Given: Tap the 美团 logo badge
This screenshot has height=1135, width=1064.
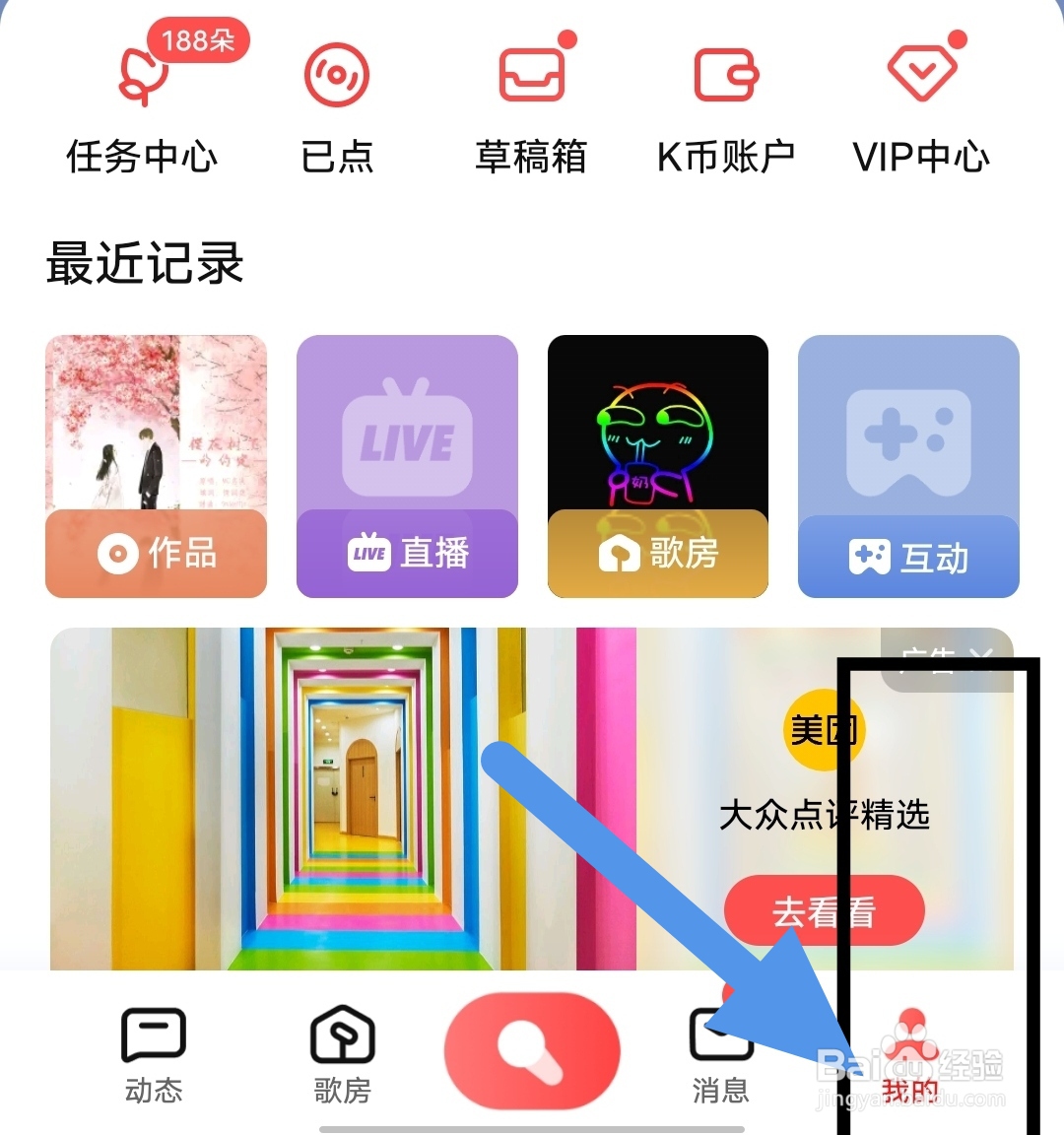Looking at the screenshot, I should [825, 729].
